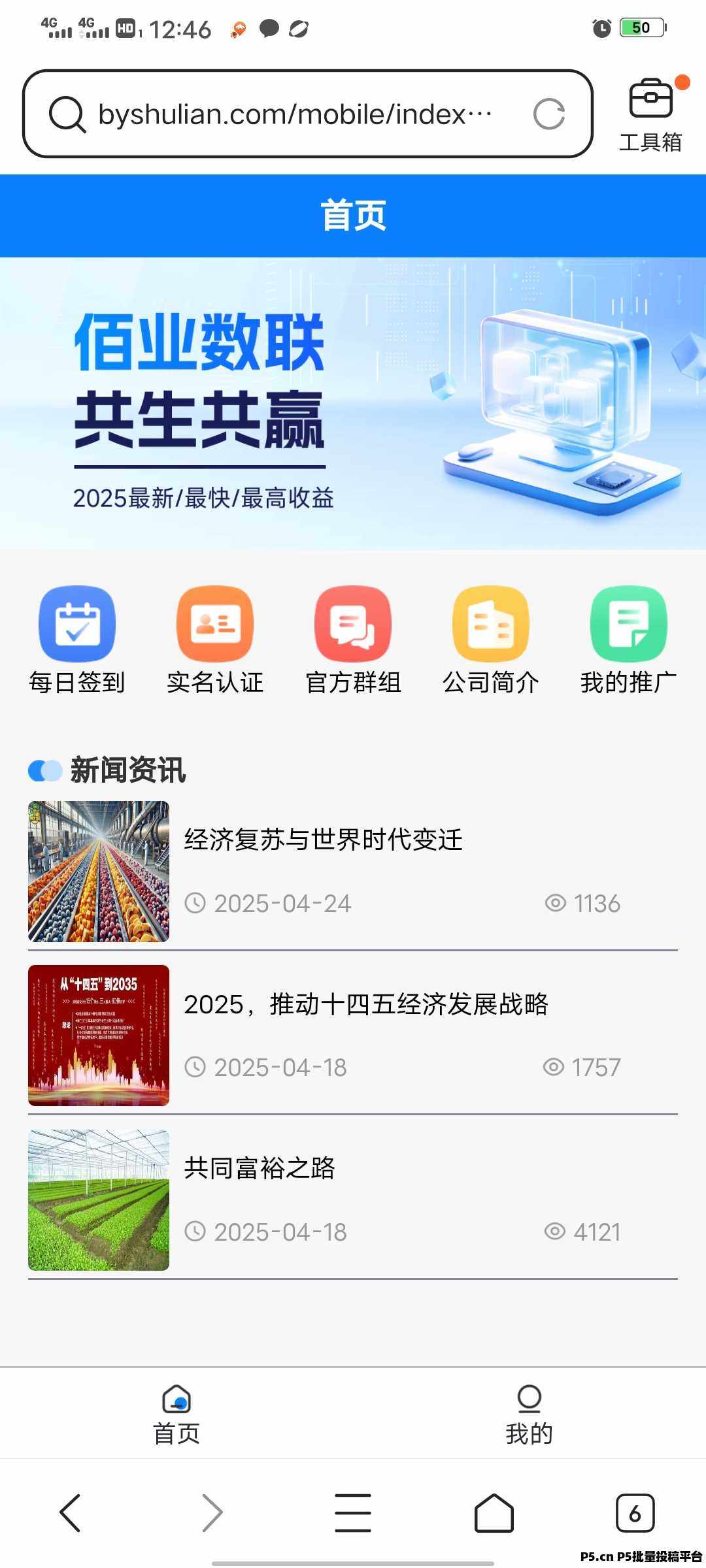Open the article 共同富裕之路

click(x=260, y=1169)
